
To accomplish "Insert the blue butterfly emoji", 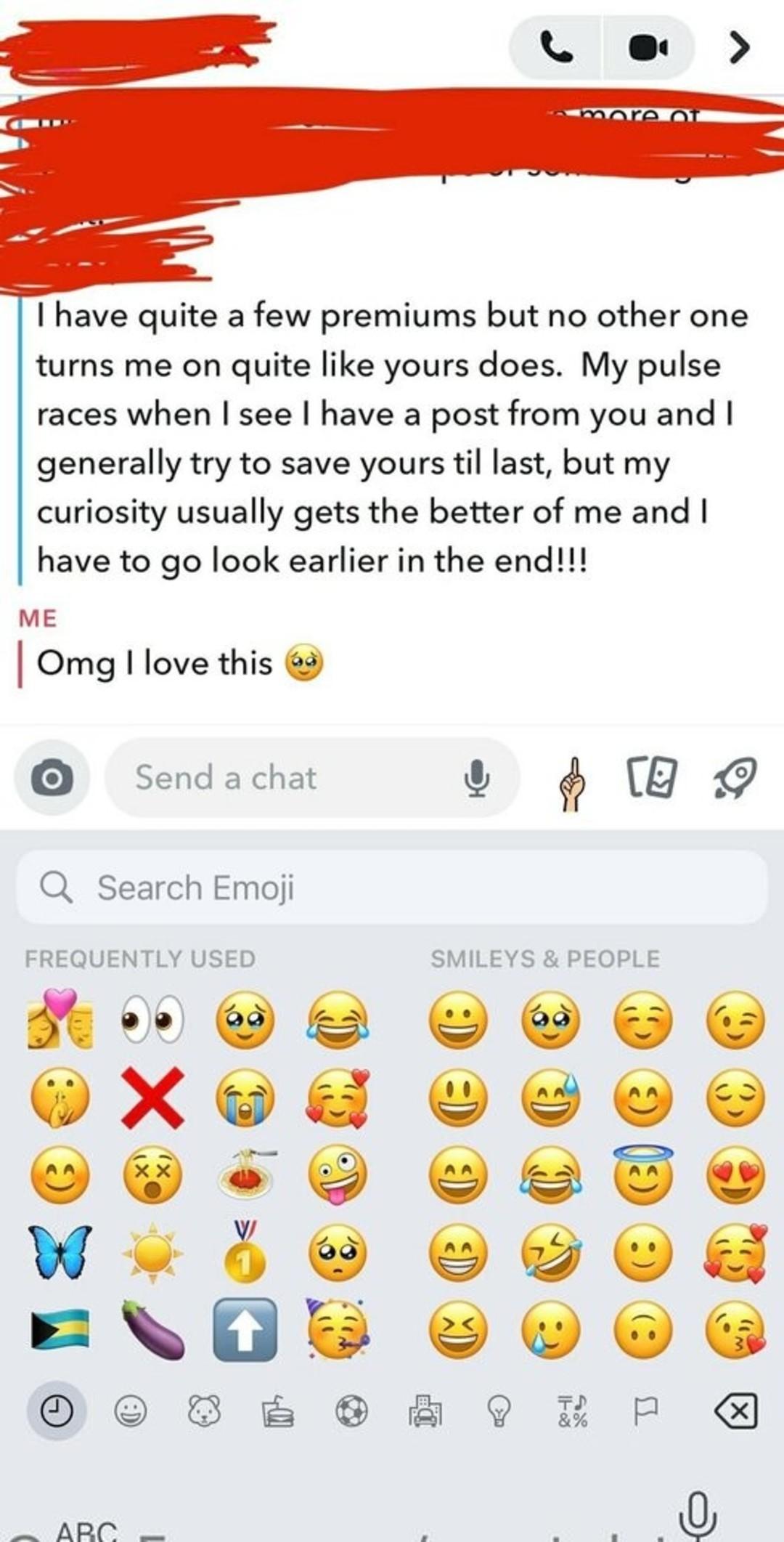I will (60, 1252).
